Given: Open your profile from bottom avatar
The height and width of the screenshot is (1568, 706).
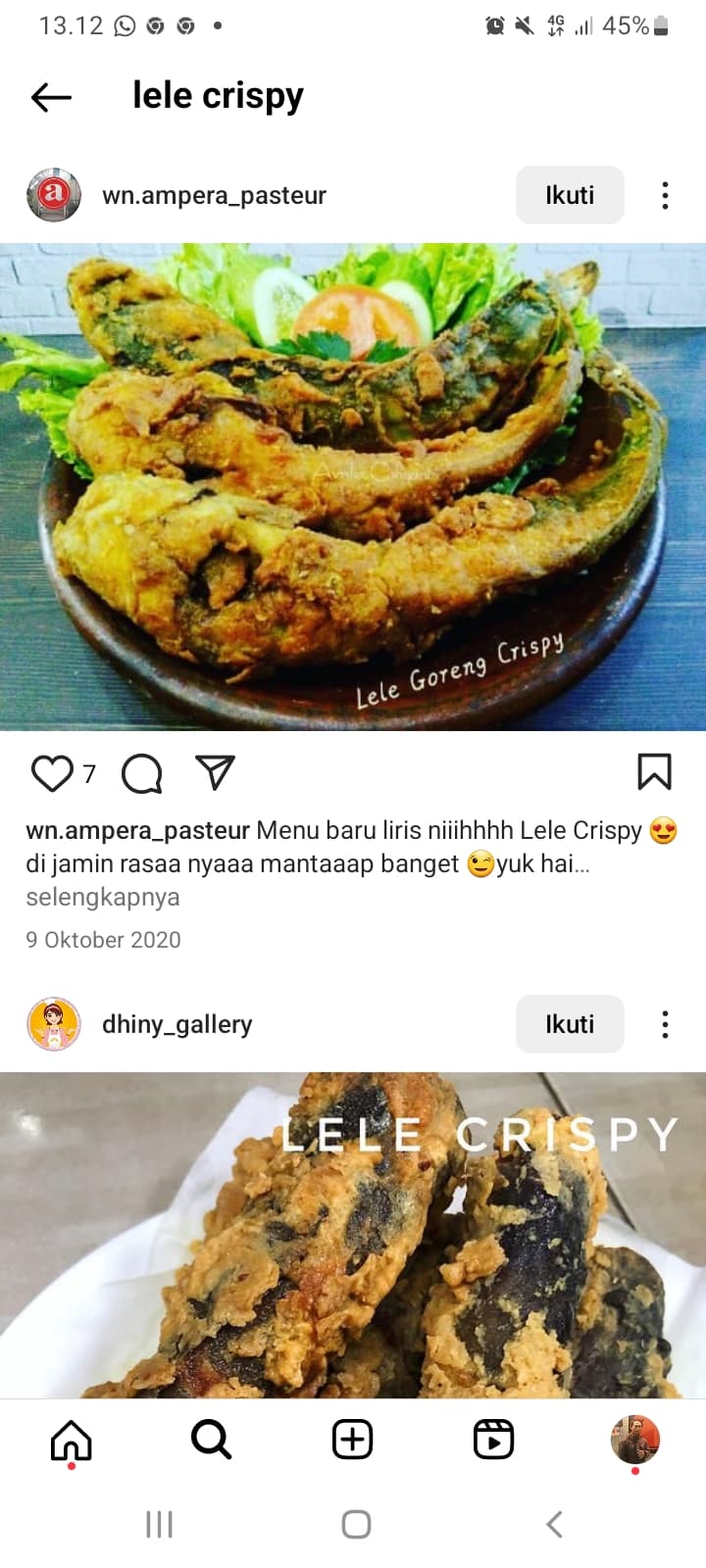Looking at the screenshot, I should (634, 1439).
